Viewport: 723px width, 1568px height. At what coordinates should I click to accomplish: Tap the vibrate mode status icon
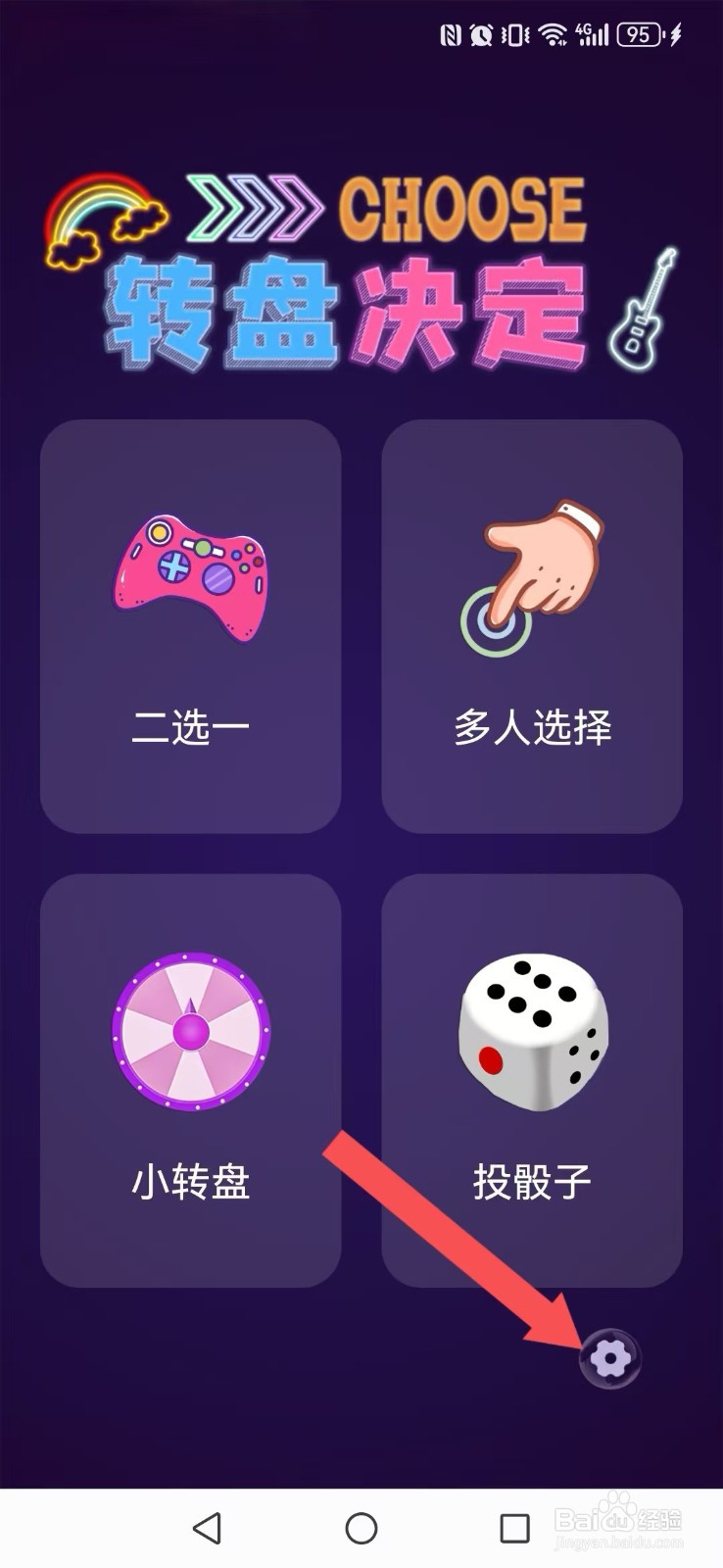[x=512, y=32]
